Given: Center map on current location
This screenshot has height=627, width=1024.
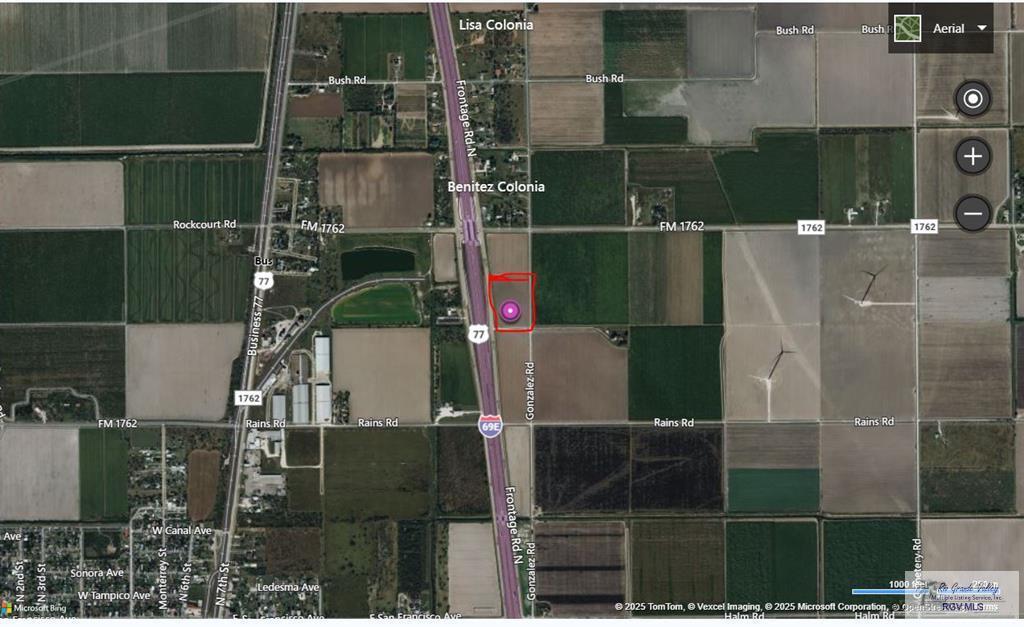Looking at the screenshot, I should [x=972, y=98].
